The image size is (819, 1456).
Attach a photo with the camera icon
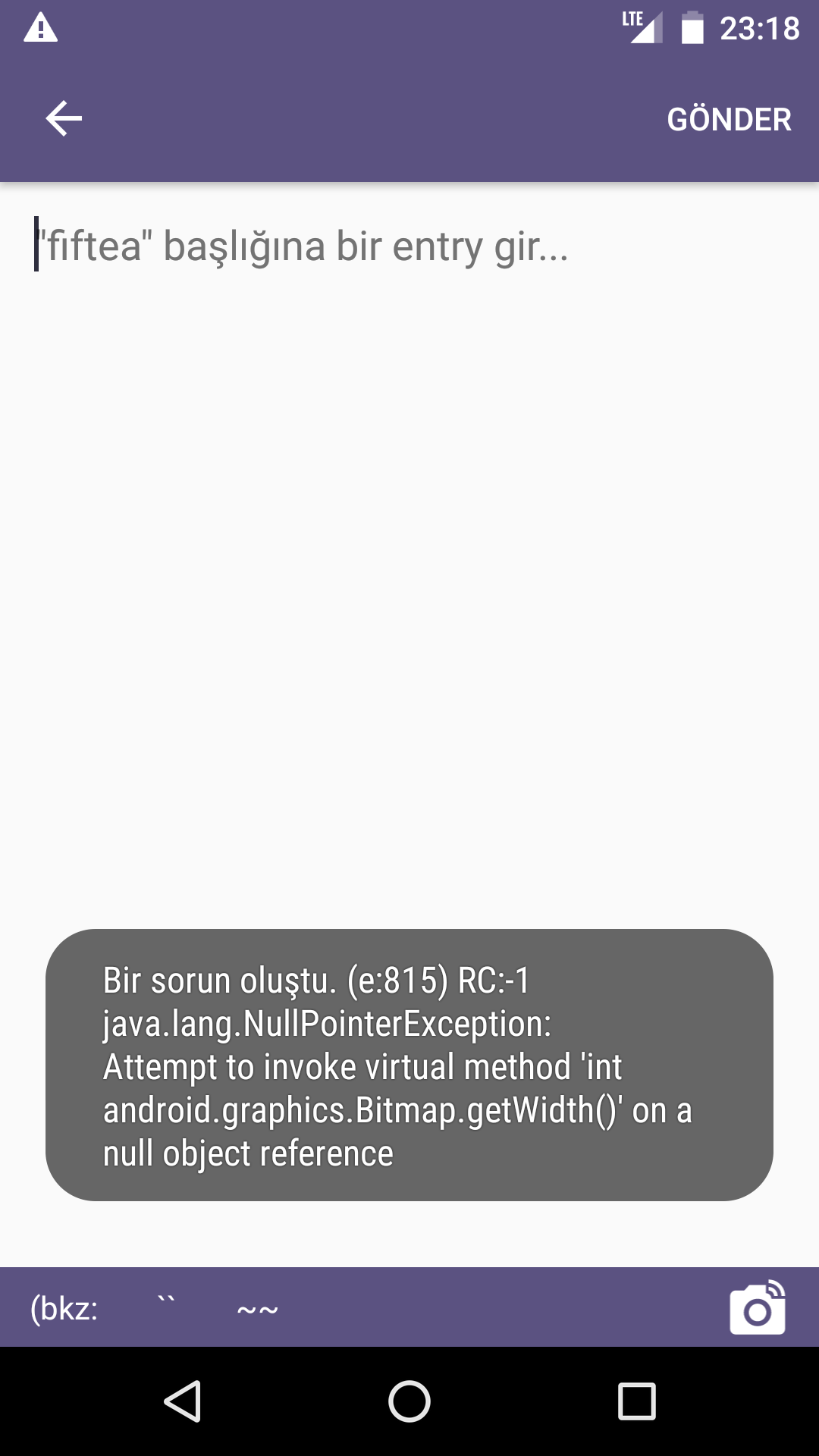click(x=758, y=1307)
